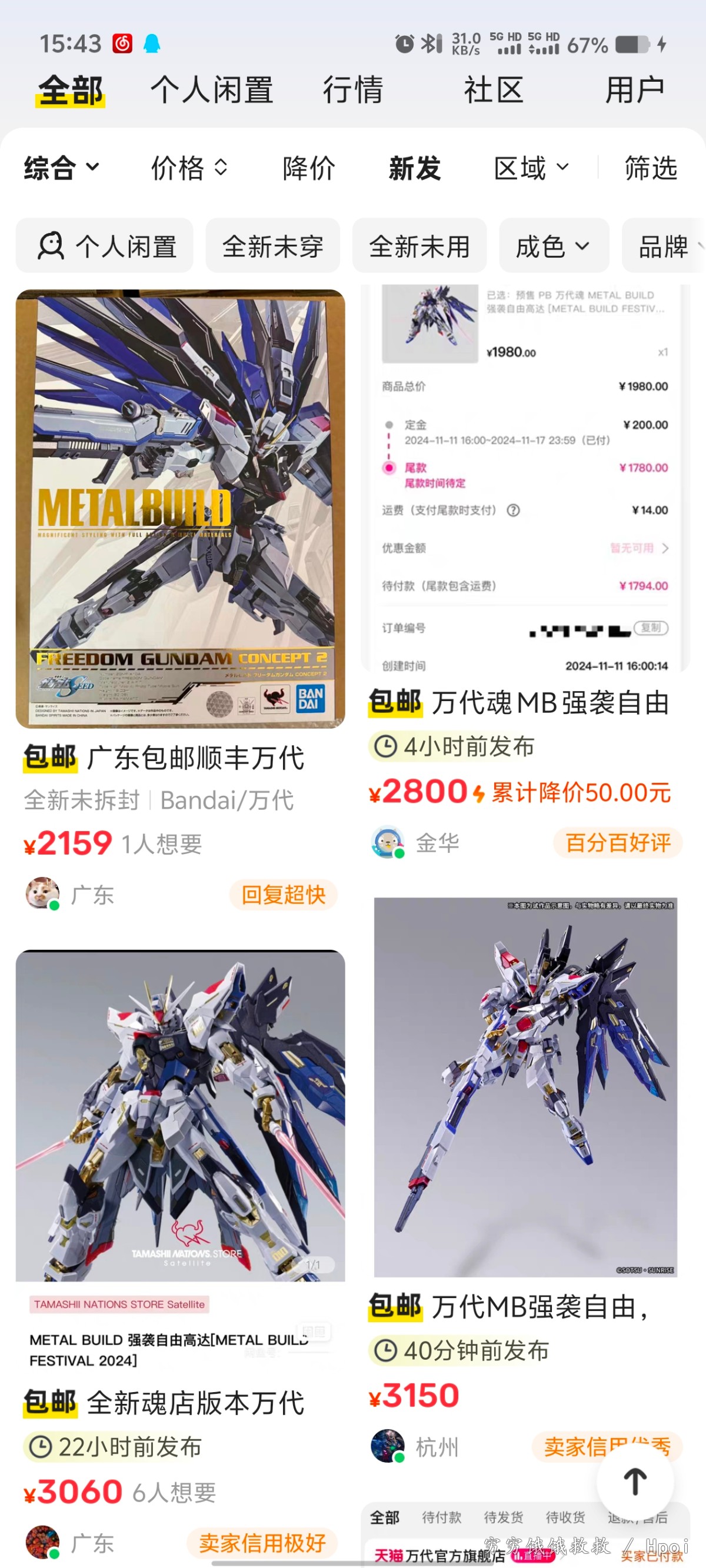Switch to the 个人闲置 top tab
This screenshot has width=706, height=1568.
coord(211,90)
